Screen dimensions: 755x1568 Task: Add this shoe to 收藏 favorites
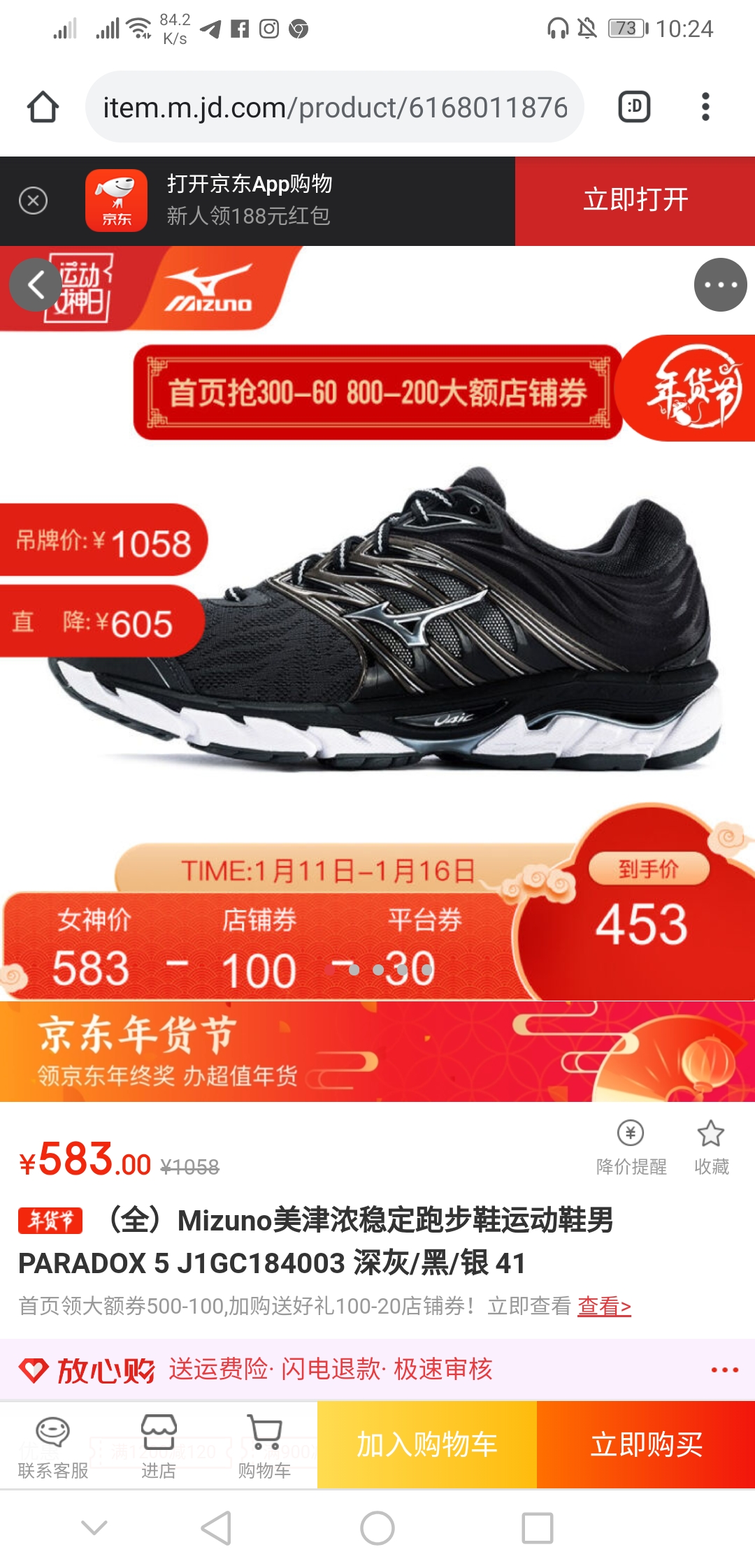(711, 1147)
